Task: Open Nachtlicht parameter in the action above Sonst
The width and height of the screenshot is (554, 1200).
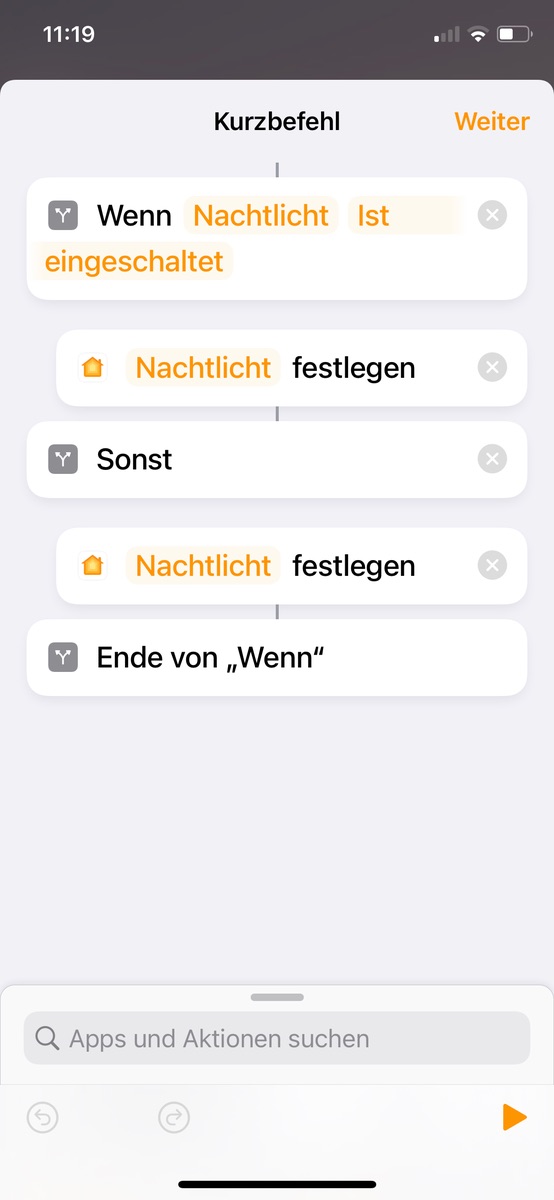Action: click(x=203, y=368)
